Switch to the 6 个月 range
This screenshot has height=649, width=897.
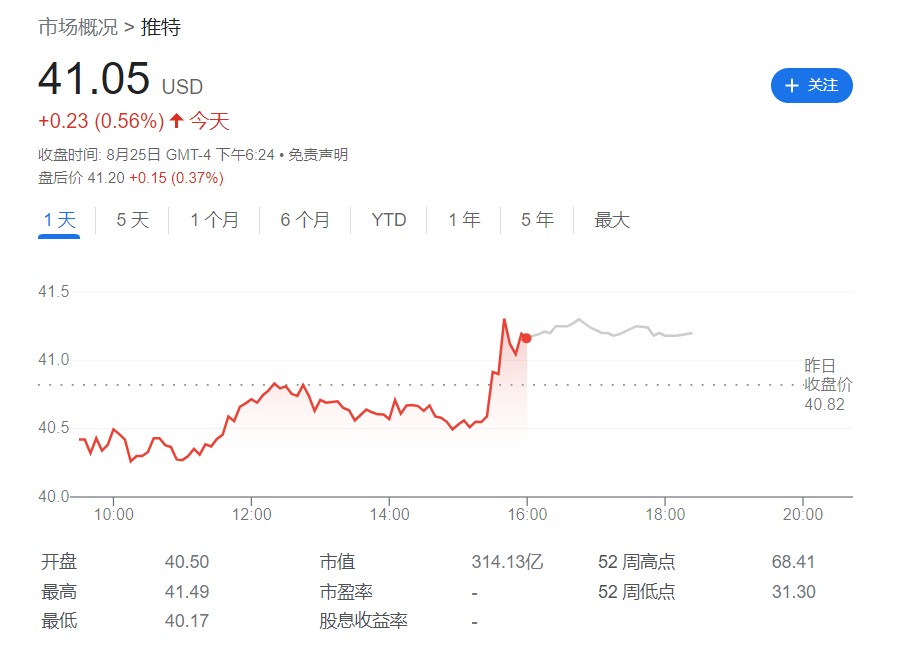[305, 220]
